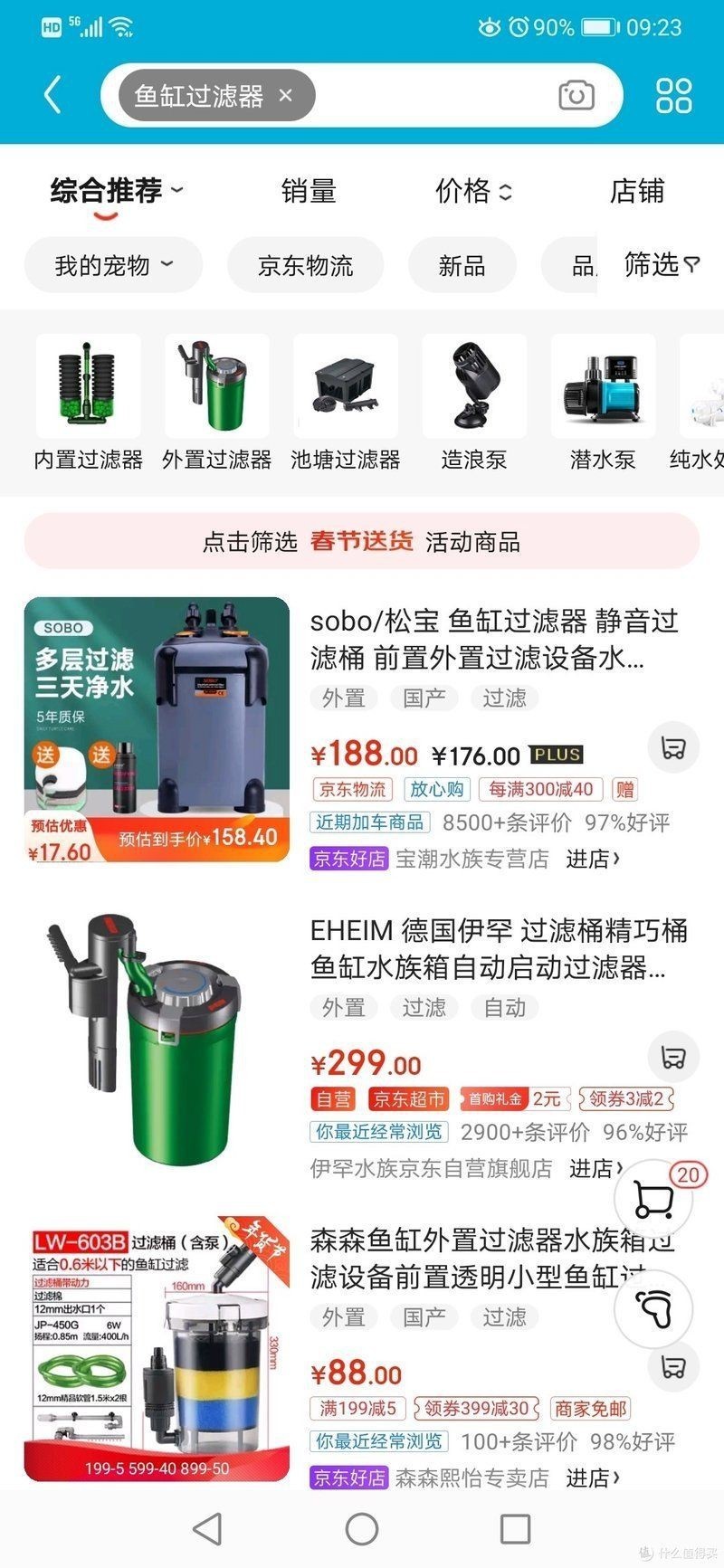Select the 京东物流 filter chip
The height and width of the screenshot is (1568, 724).
coord(305,266)
